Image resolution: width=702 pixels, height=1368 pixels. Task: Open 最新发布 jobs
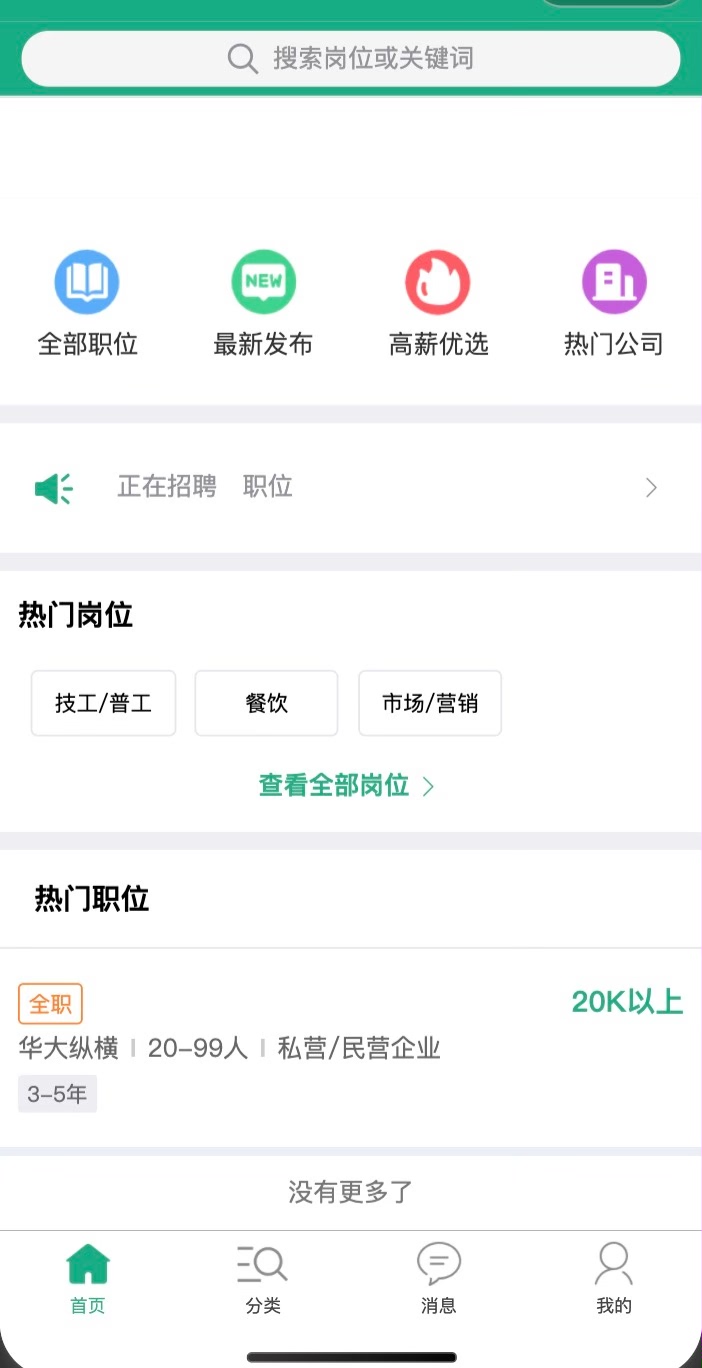[263, 303]
